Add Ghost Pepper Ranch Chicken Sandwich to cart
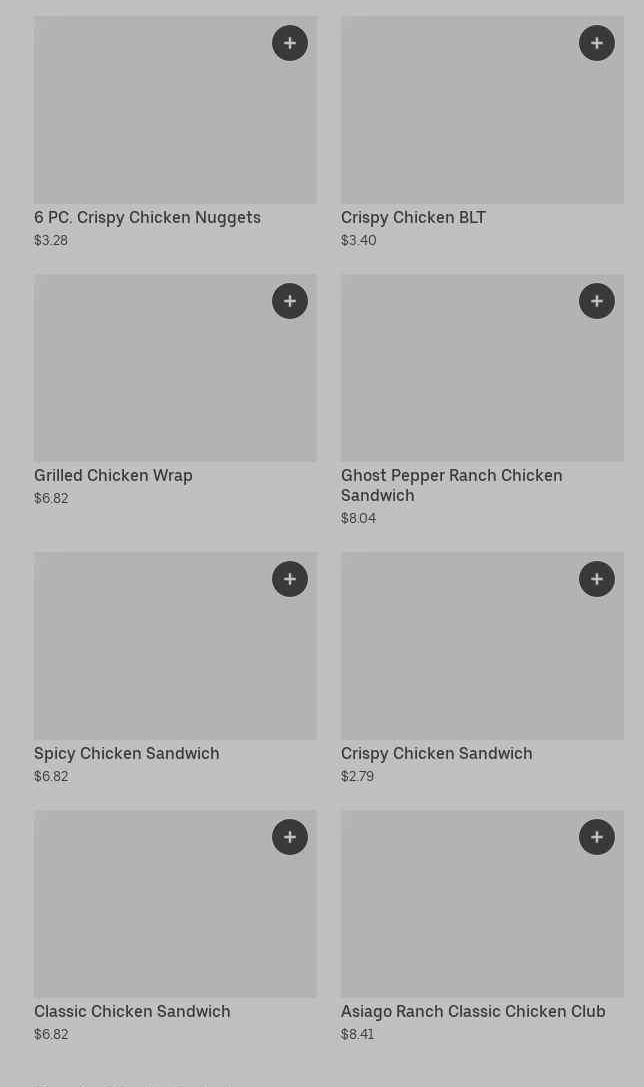The width and height of the screenshot is (644, 1087). (x=597, y=301)
